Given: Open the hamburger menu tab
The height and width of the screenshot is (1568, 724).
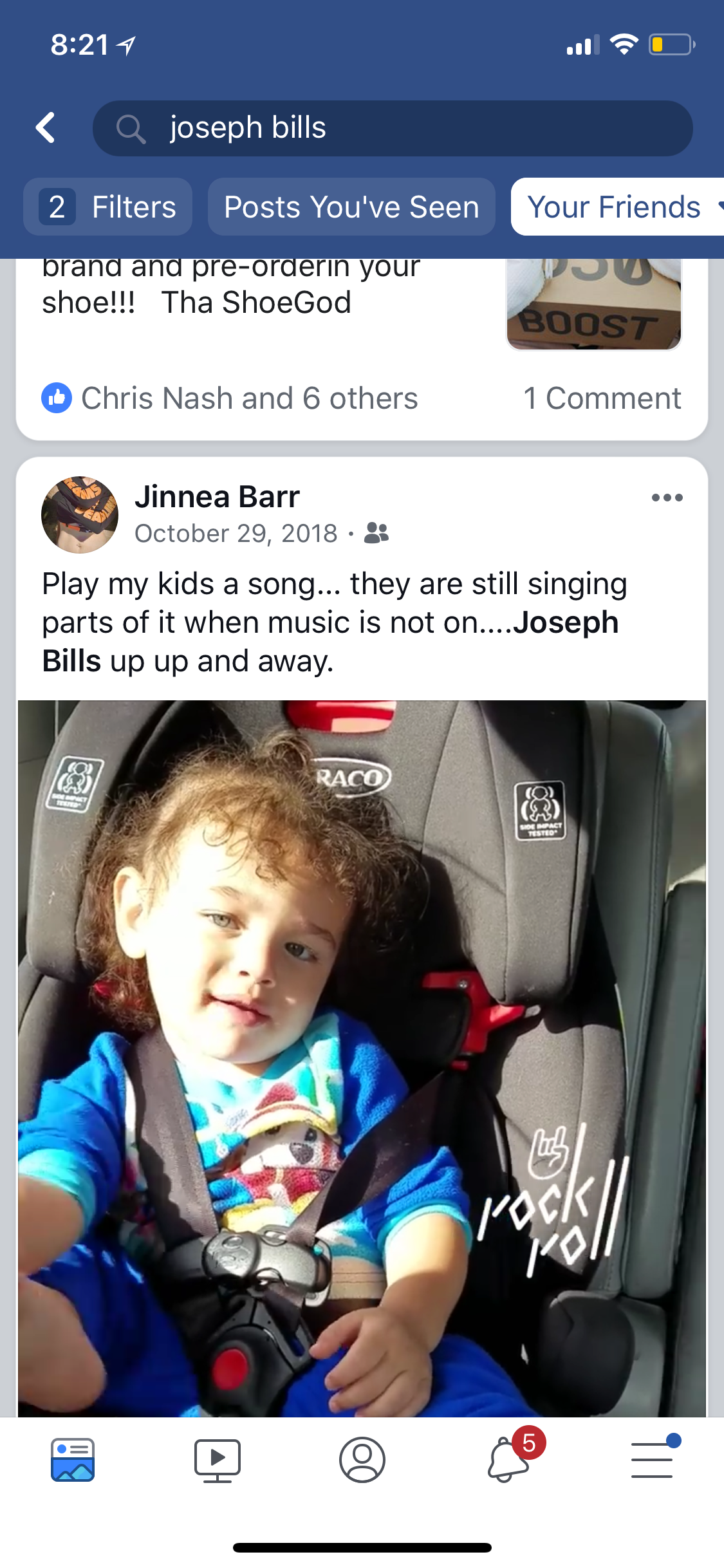Looking at the screenshot, I should 652,1460.
